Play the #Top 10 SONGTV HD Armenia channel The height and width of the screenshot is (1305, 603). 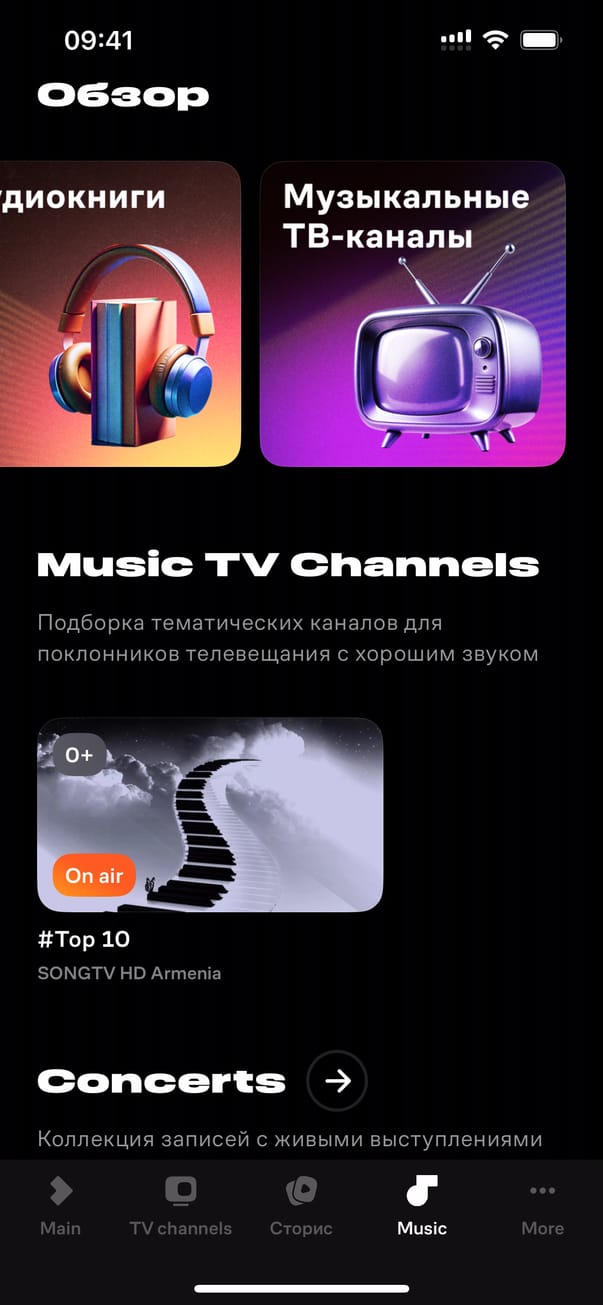[x=210, y=815]
